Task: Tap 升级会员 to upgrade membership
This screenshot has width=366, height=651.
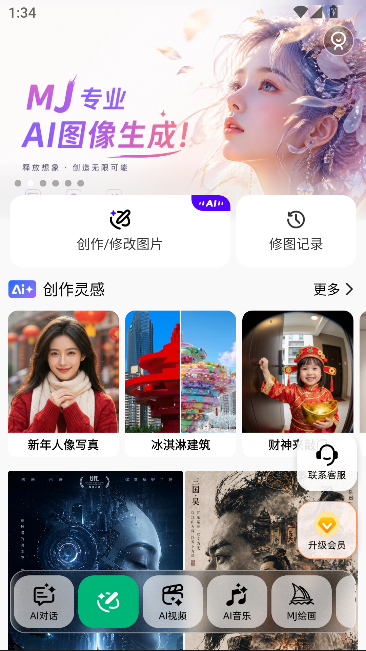Action: point(327,530)
